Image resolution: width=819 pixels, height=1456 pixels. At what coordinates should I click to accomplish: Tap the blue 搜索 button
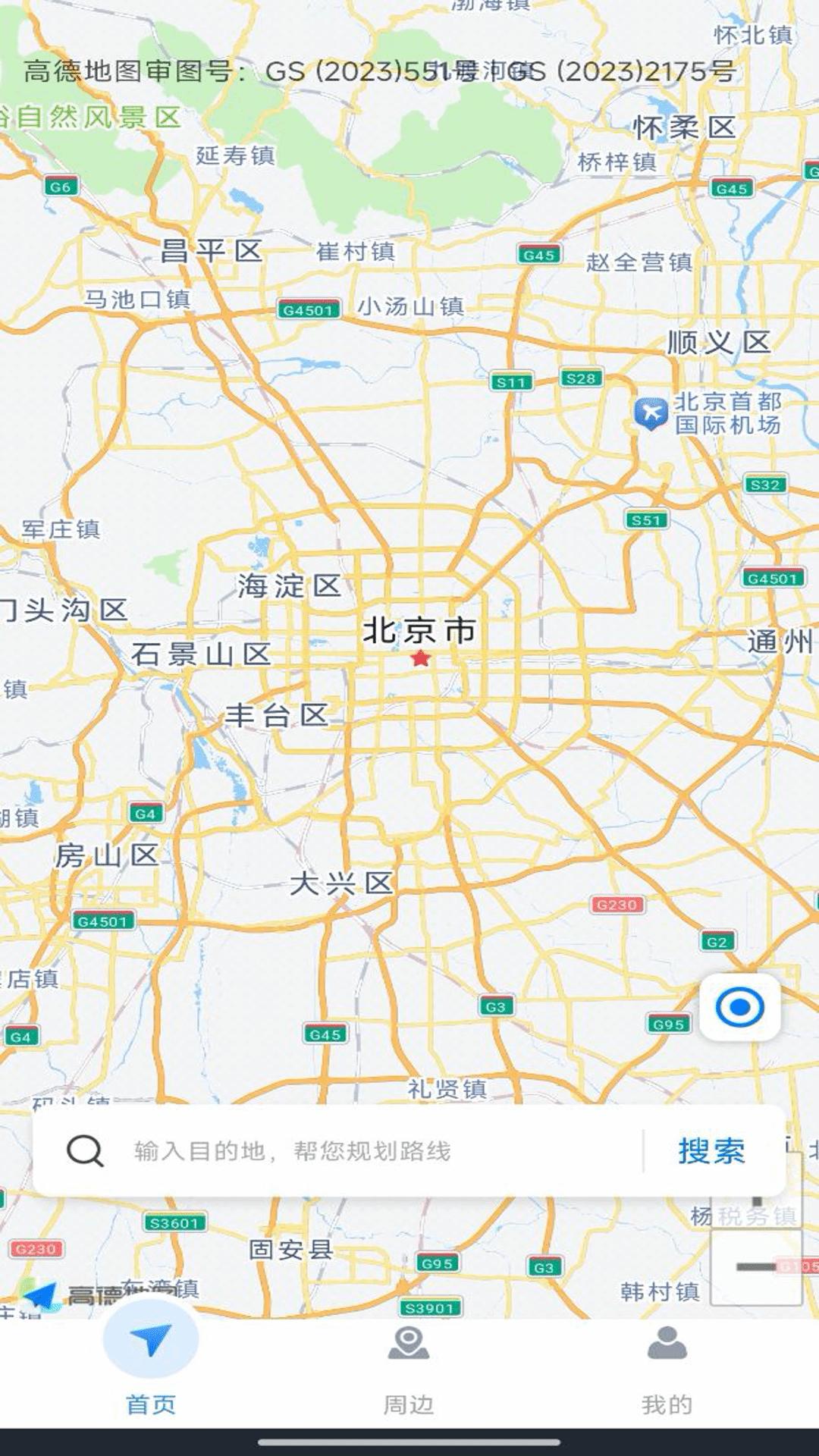(x=711, y=1151)
